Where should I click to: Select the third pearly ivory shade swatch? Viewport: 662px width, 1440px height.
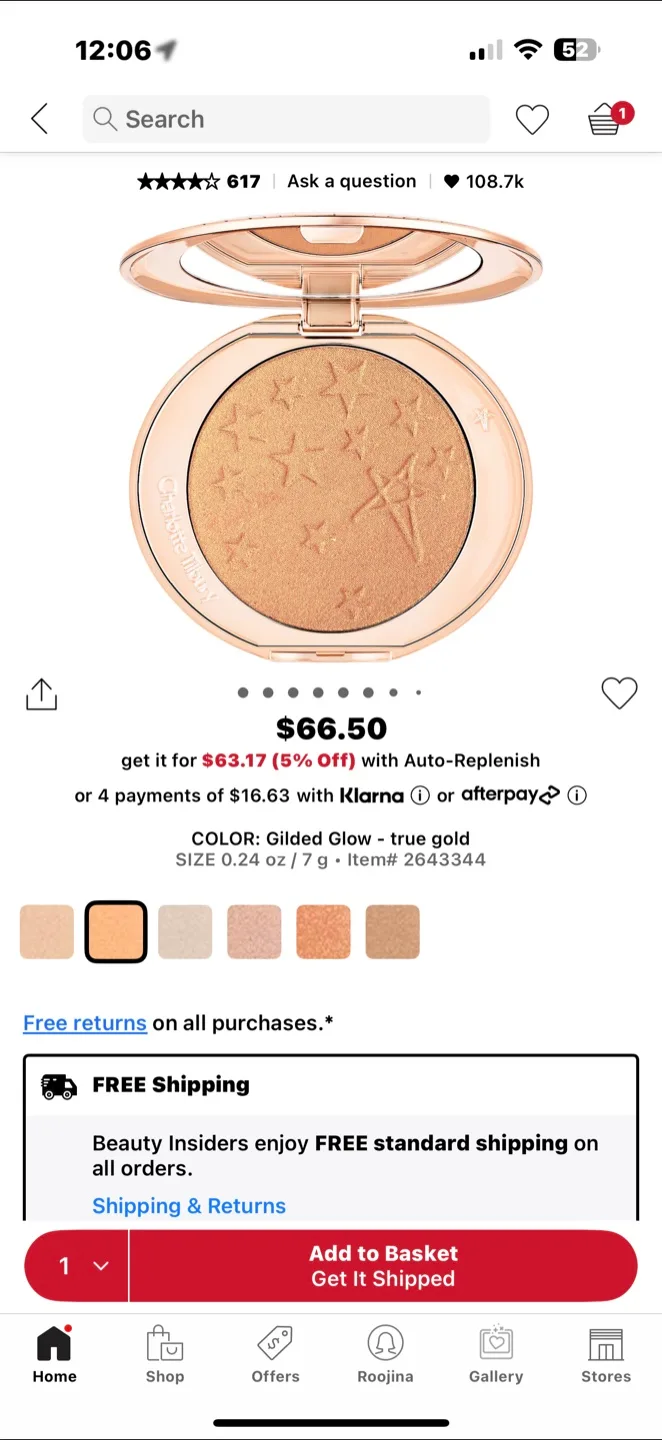tap(185, 932)
